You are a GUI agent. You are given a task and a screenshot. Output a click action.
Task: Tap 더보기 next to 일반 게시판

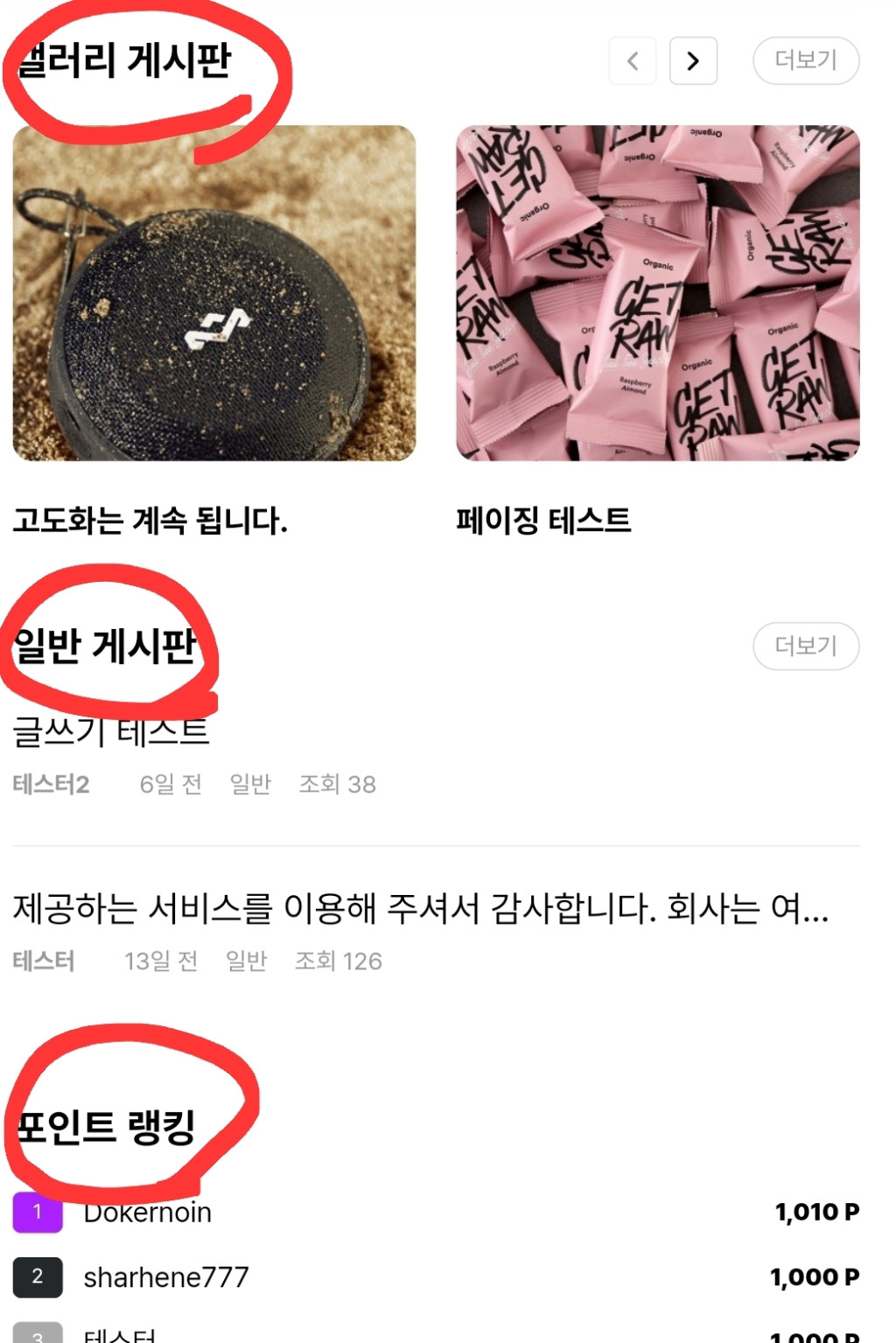(806, 646)
